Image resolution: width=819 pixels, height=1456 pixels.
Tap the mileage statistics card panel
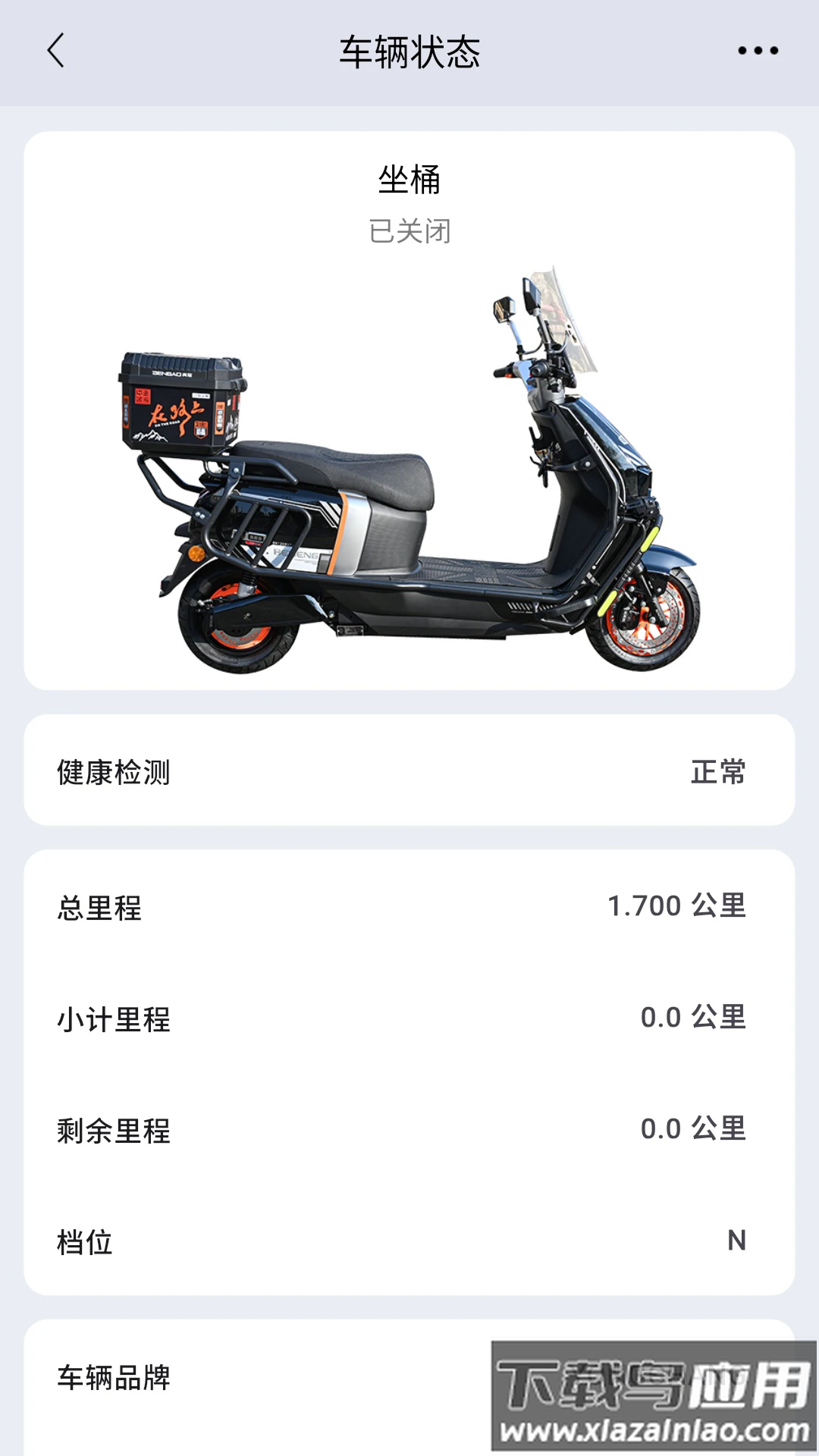[409, 1073]
